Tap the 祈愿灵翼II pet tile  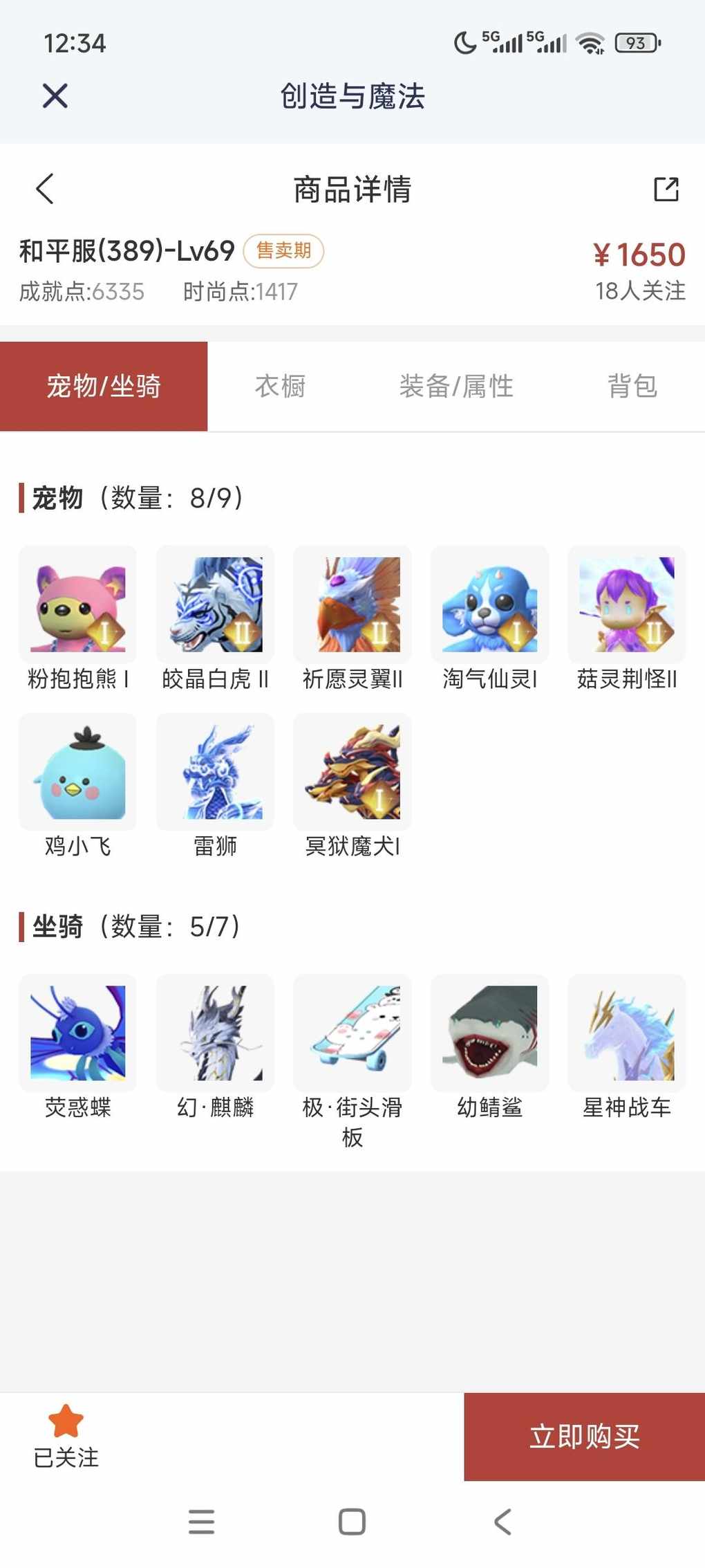pyautogui.click(x=352, y=605)
